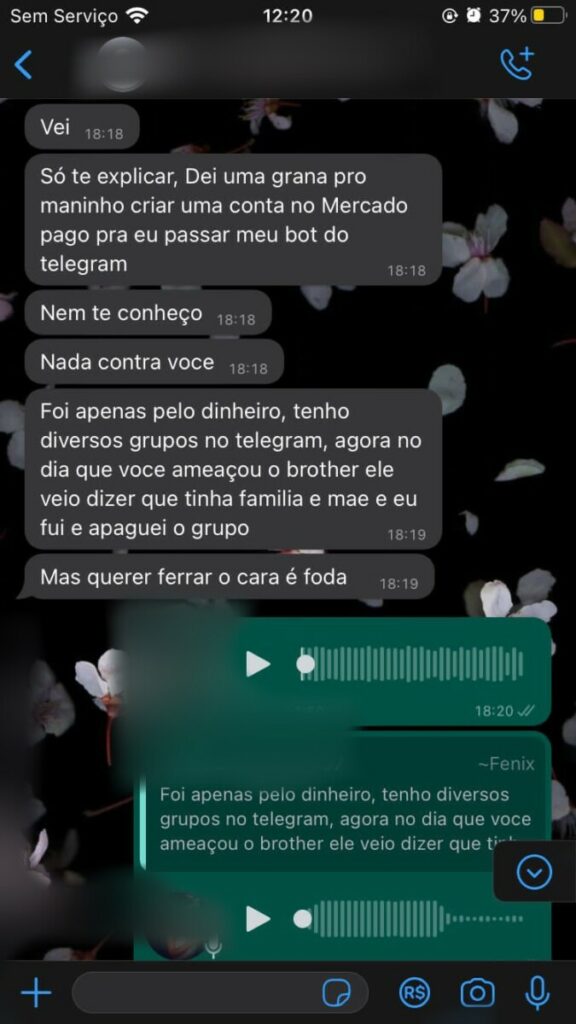Open the contact info header

(x=261, y=65)
